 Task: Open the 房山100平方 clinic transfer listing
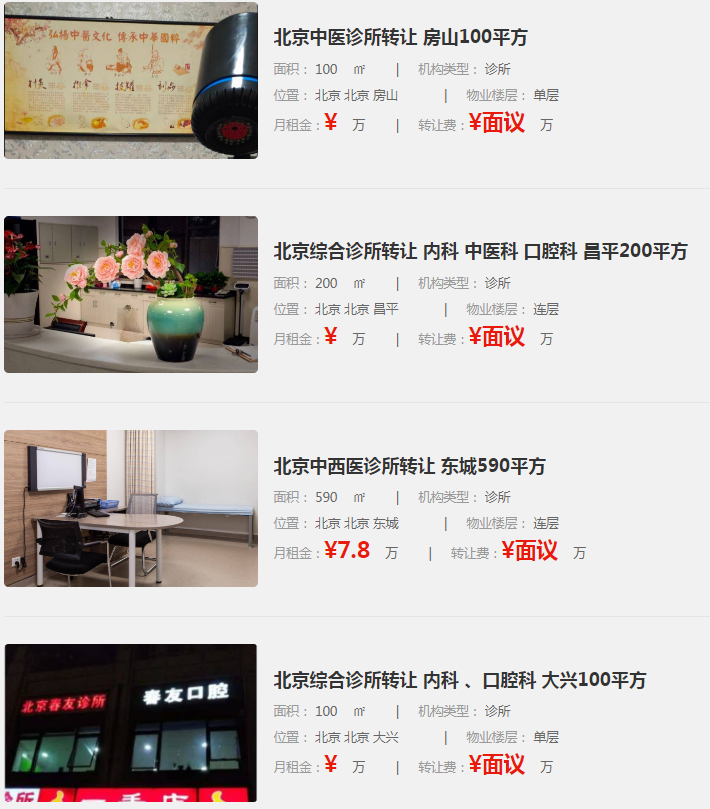[400, 38]
